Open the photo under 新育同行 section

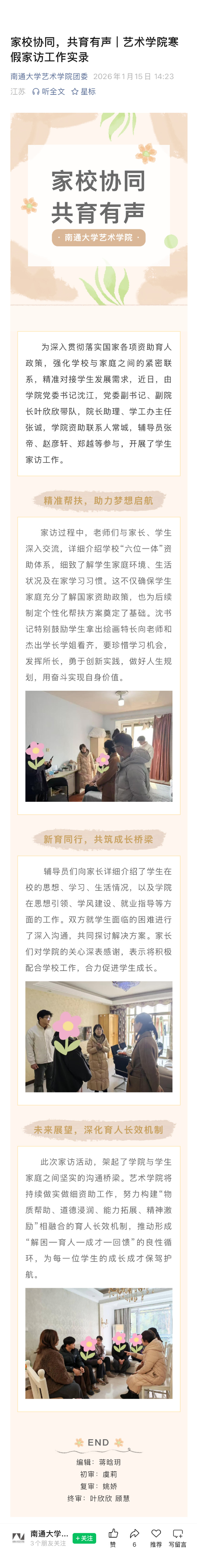99,1036
